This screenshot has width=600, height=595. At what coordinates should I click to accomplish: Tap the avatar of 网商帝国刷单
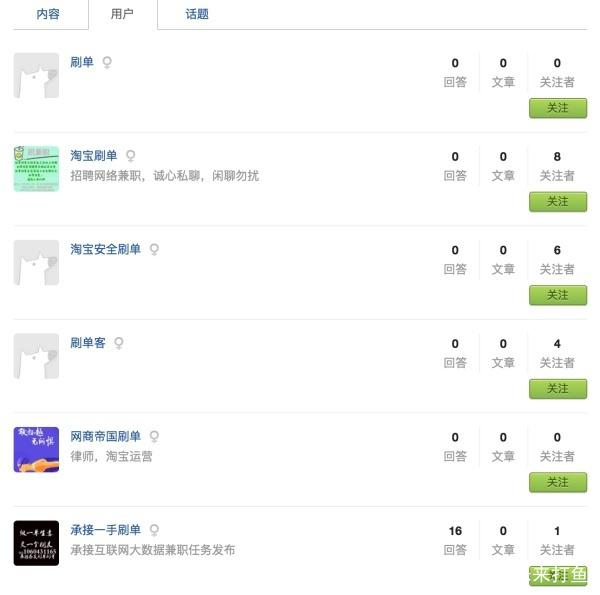(x=36, y=450)
